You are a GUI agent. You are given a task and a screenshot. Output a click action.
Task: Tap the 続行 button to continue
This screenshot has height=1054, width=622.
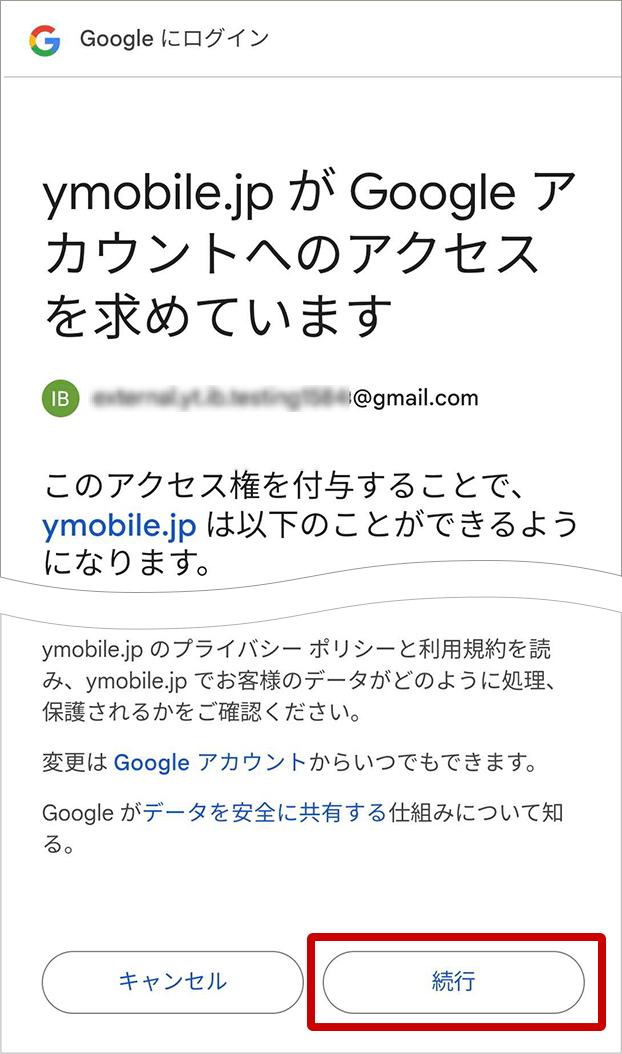[x=453, y=981]
